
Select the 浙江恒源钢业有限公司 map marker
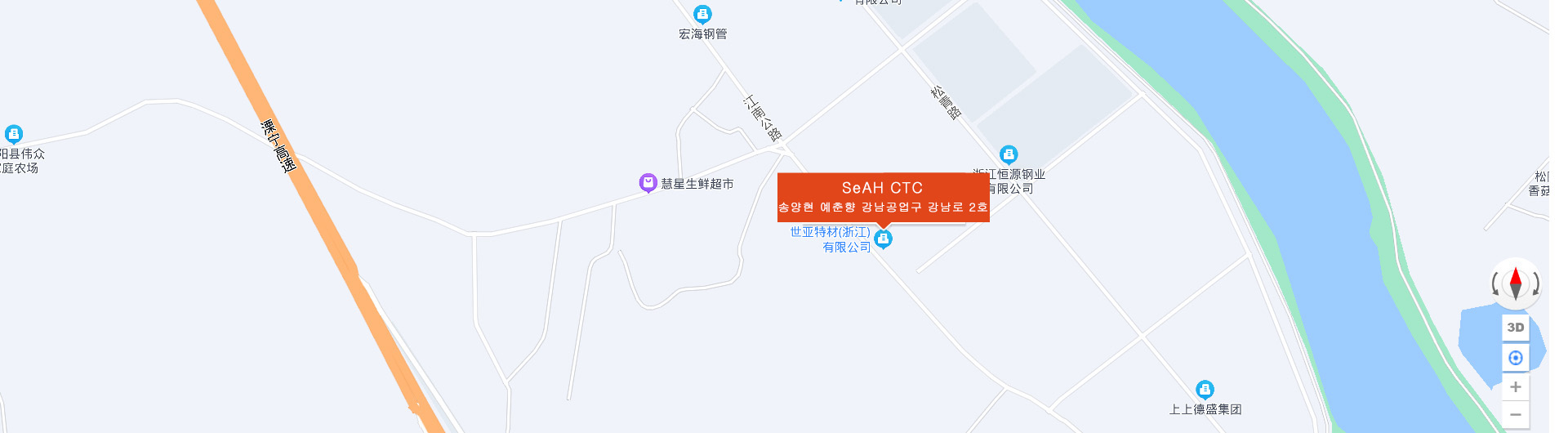1009,154
